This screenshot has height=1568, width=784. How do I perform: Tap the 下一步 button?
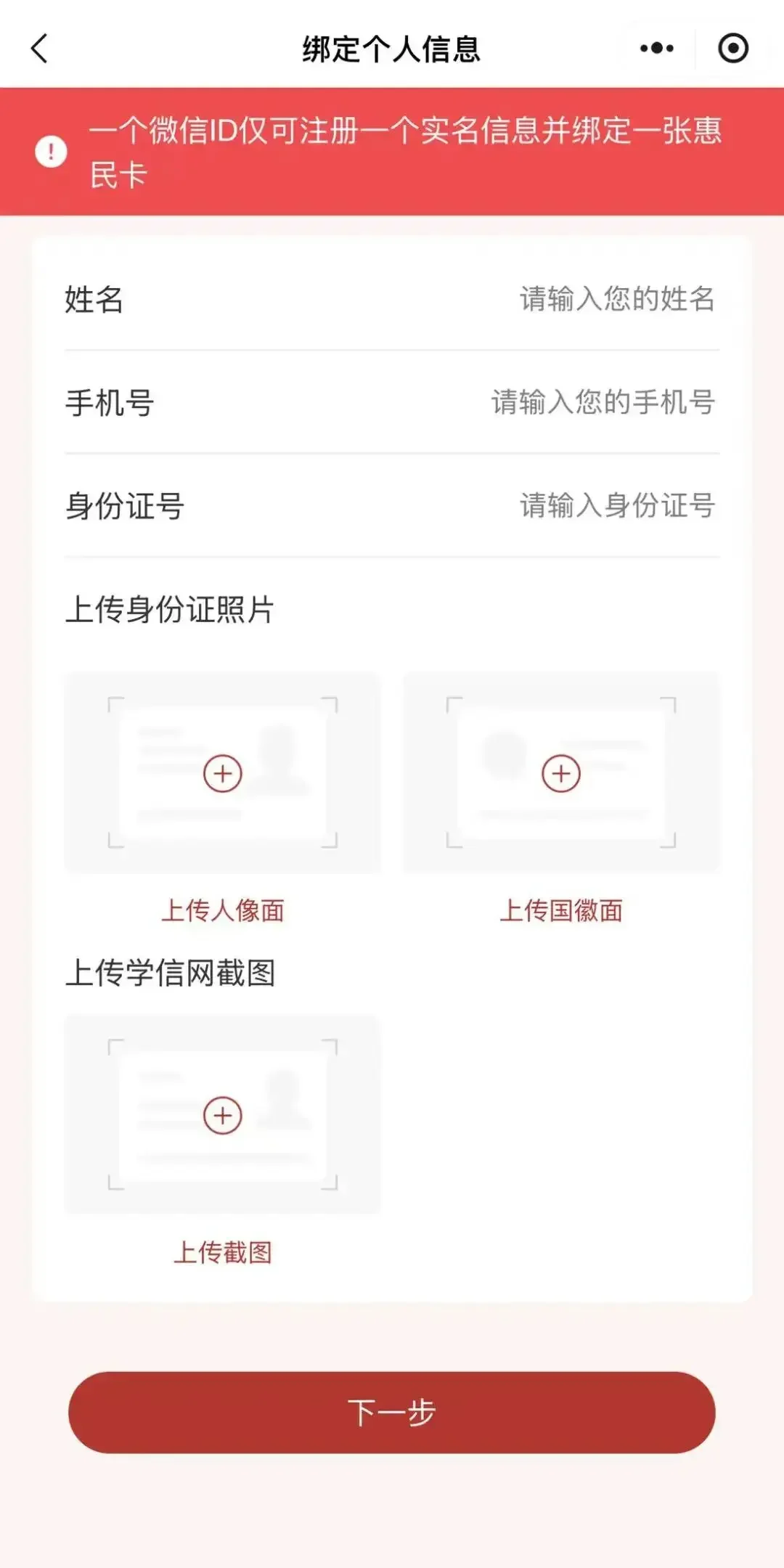pos(392,1412)
